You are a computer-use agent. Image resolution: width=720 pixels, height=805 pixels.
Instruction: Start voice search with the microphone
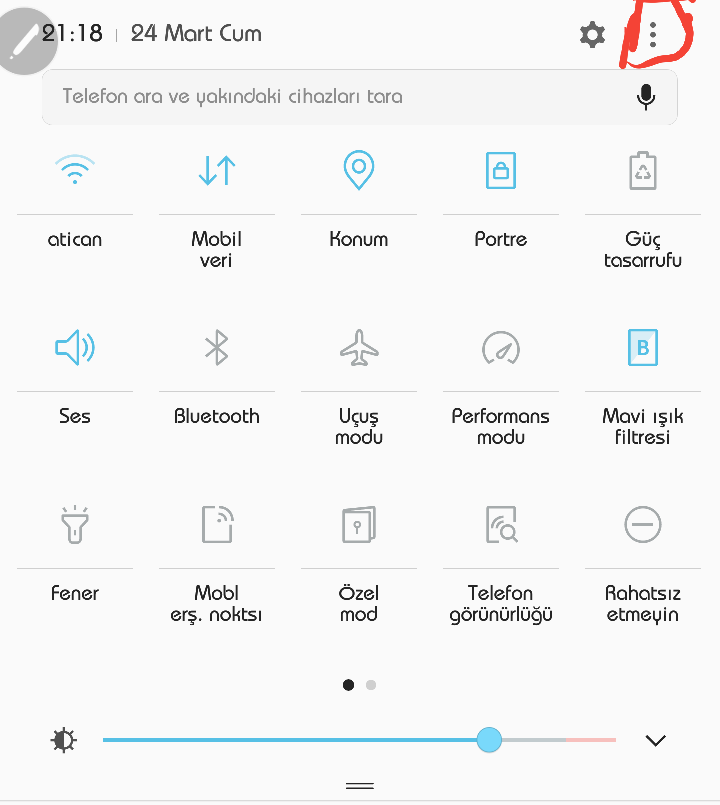[x=646, y=97]
